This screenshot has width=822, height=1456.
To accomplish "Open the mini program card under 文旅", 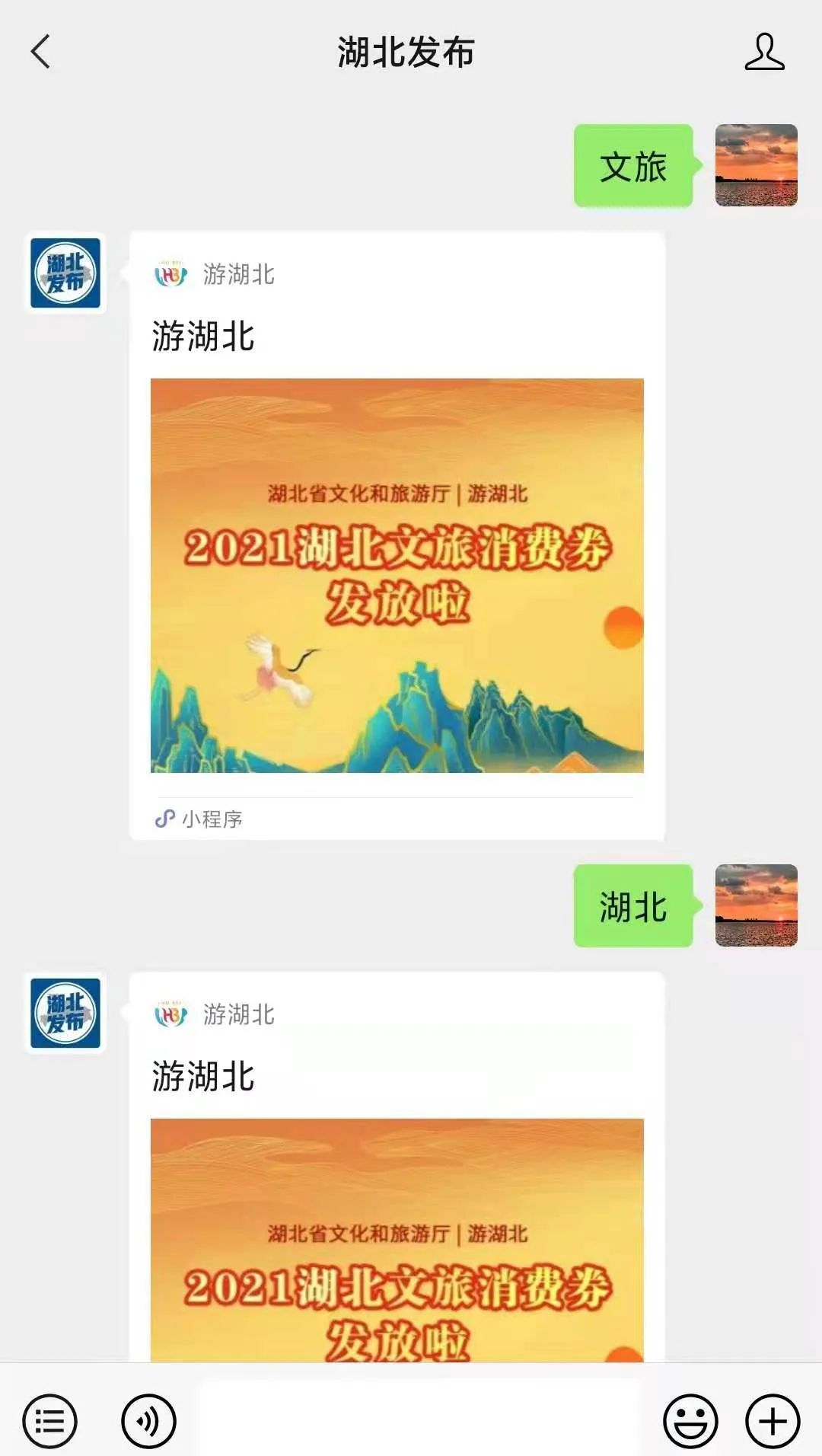I will [x=397, y=536].
